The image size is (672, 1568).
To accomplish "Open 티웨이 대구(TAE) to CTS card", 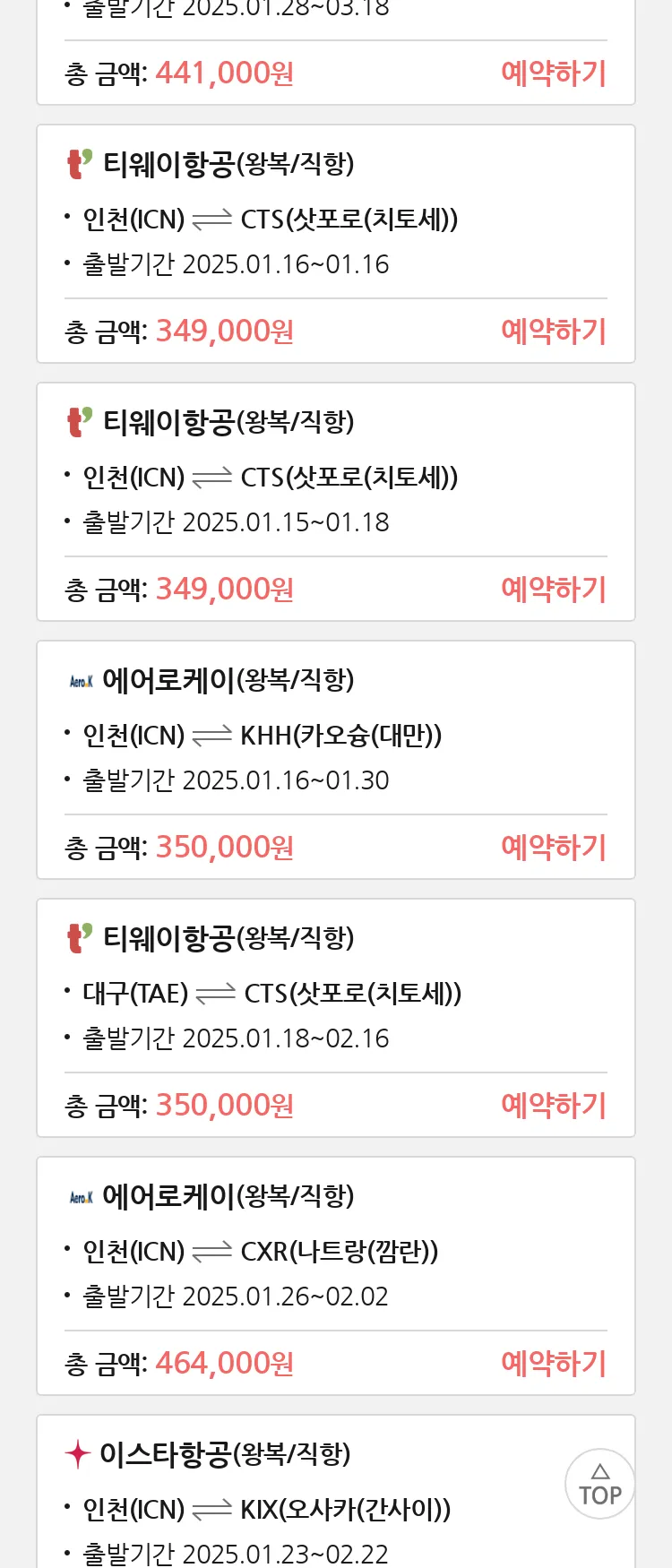I will click(x=269, y=993).
